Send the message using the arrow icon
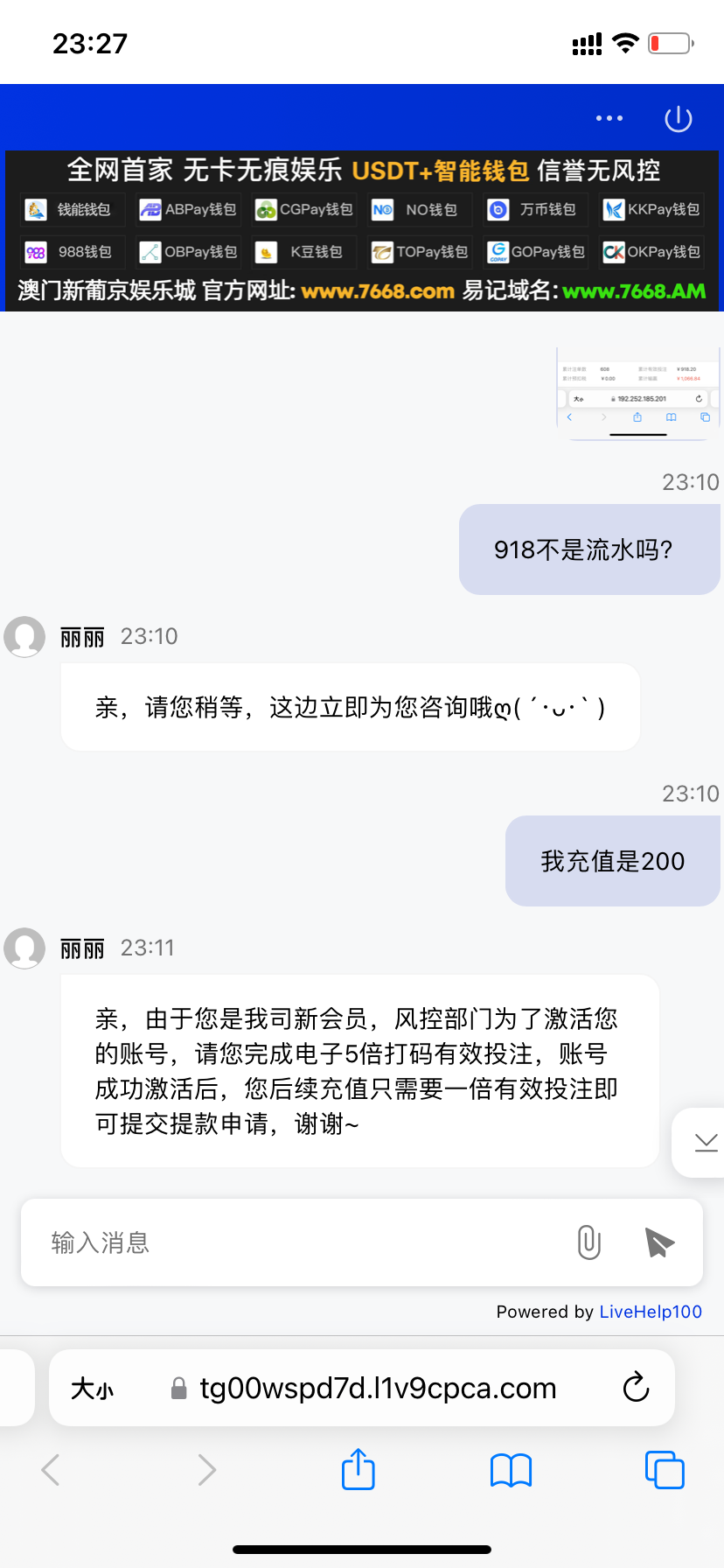The width and height of the screenshot is (724, 1568). [x=658, y=1242]
